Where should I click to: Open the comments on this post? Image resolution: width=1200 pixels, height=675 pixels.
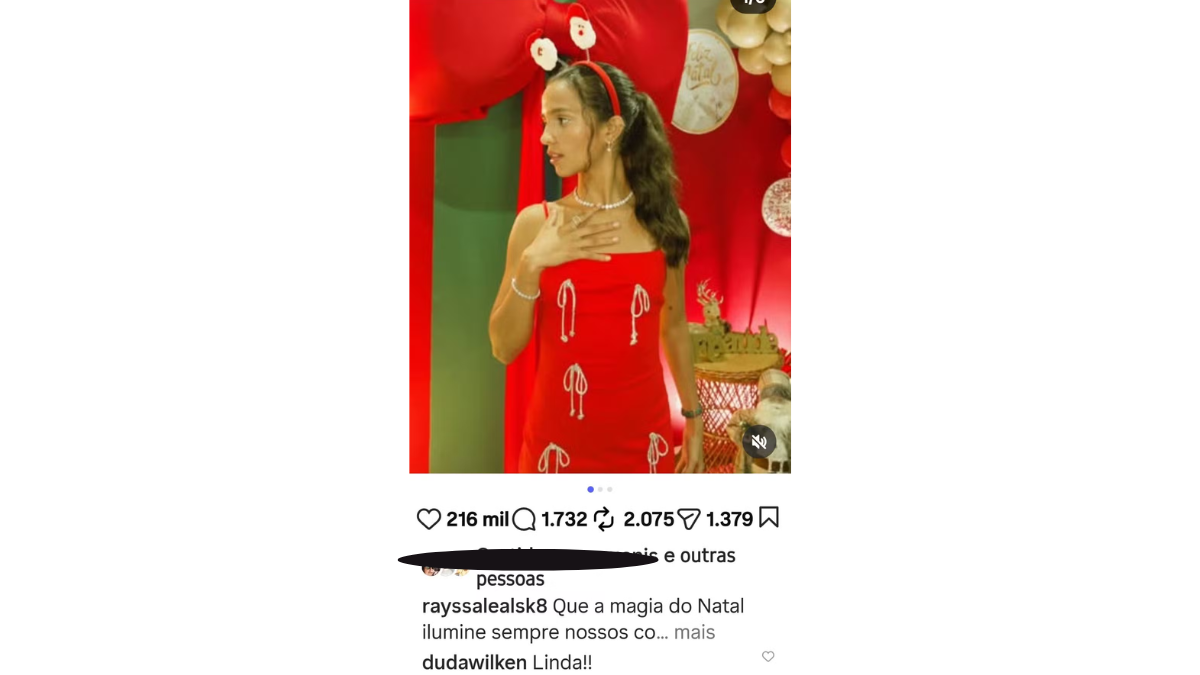point(524,519)
